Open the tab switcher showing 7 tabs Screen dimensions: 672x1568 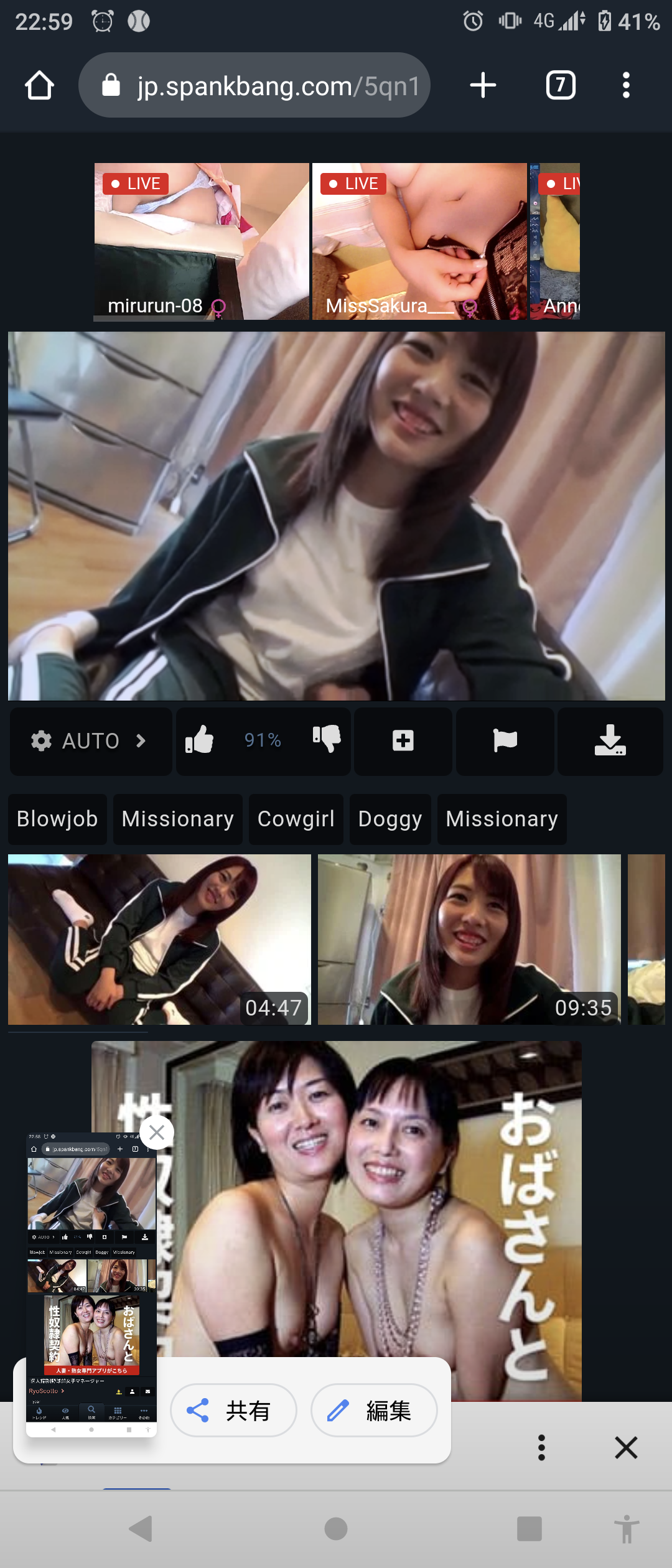coord(560,85)
